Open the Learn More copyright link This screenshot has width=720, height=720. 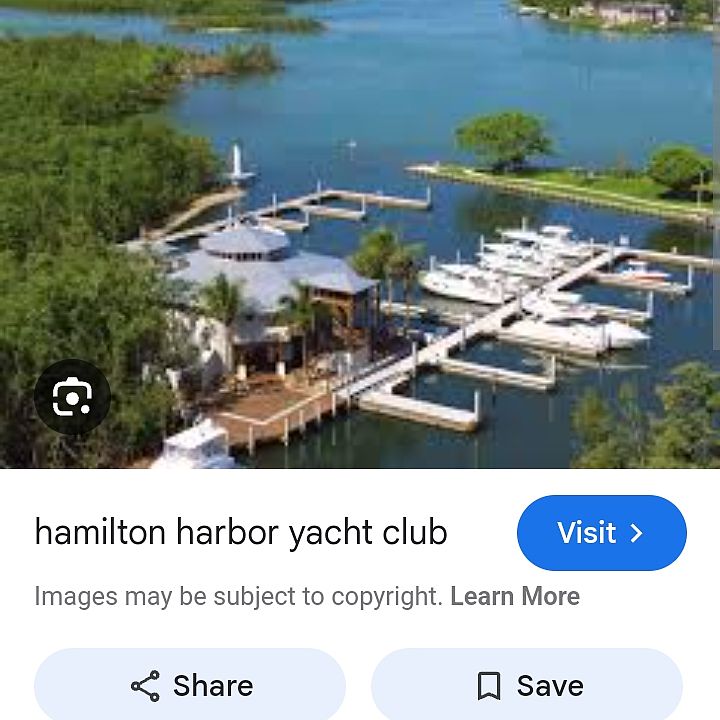(x=514, y=597)
